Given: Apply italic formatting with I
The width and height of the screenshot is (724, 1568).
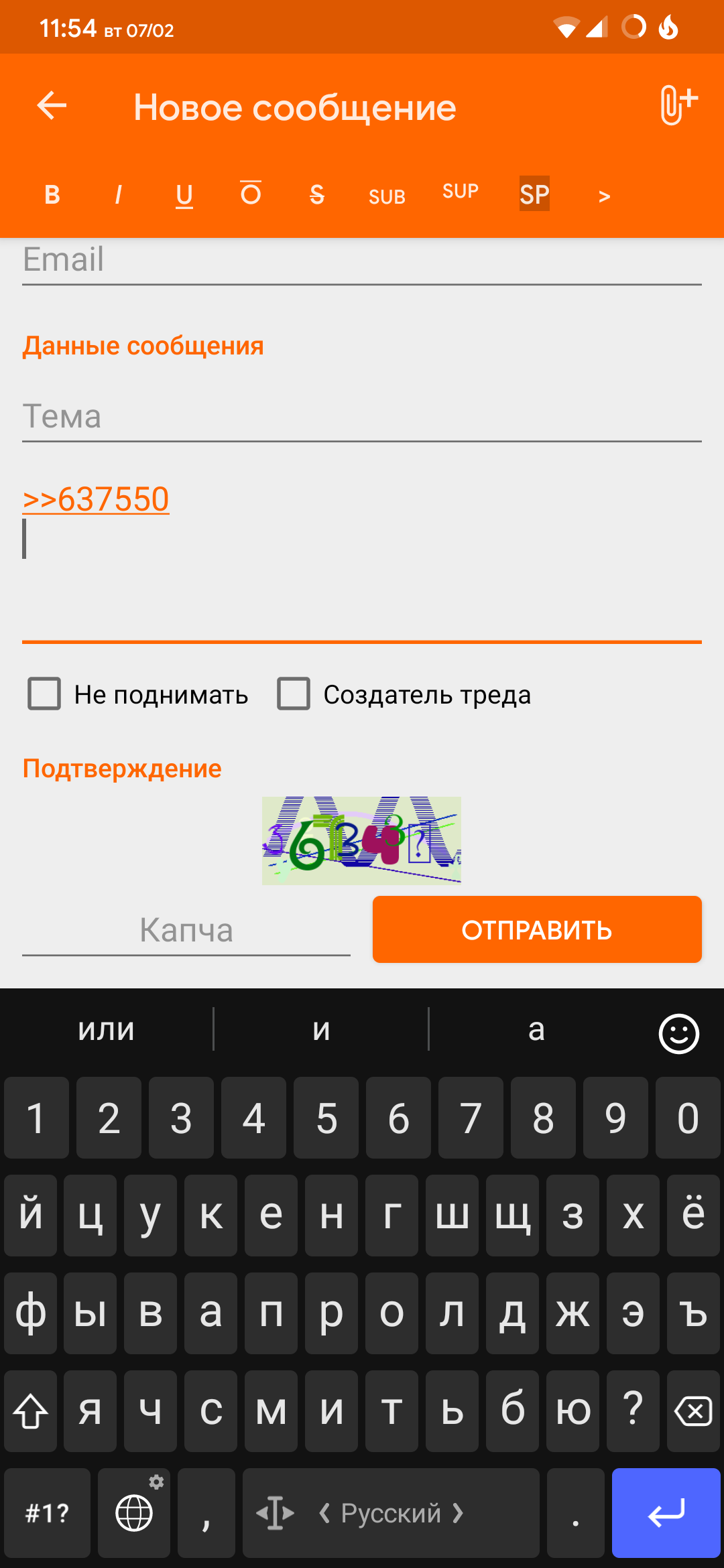Looking at the screenshot, I should coord(118,195).
